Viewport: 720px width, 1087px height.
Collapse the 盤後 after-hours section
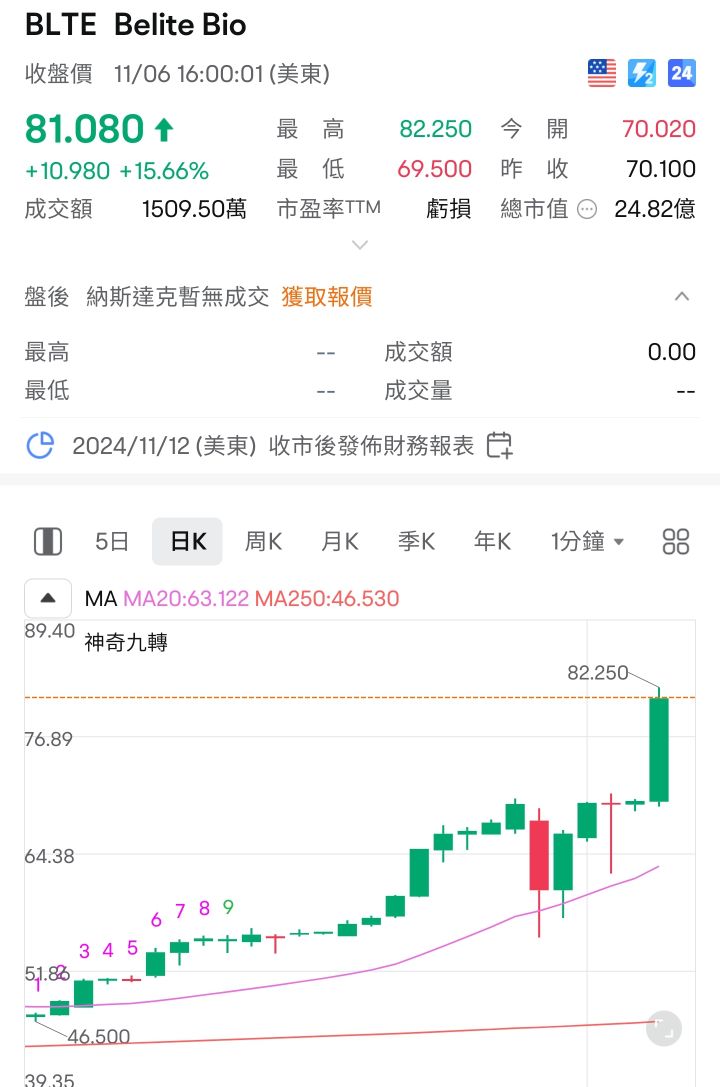coord(682,297)
